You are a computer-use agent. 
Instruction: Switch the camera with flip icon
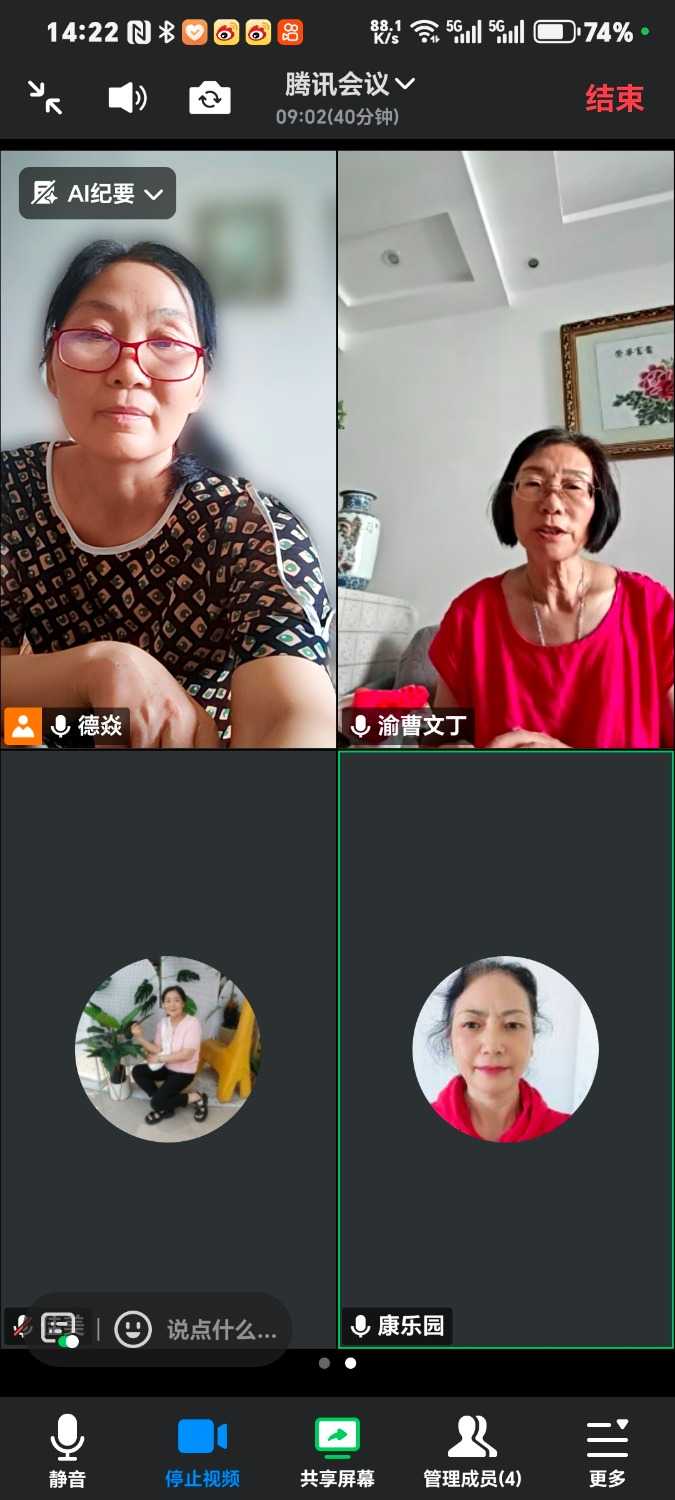click(x=210, y=98)
